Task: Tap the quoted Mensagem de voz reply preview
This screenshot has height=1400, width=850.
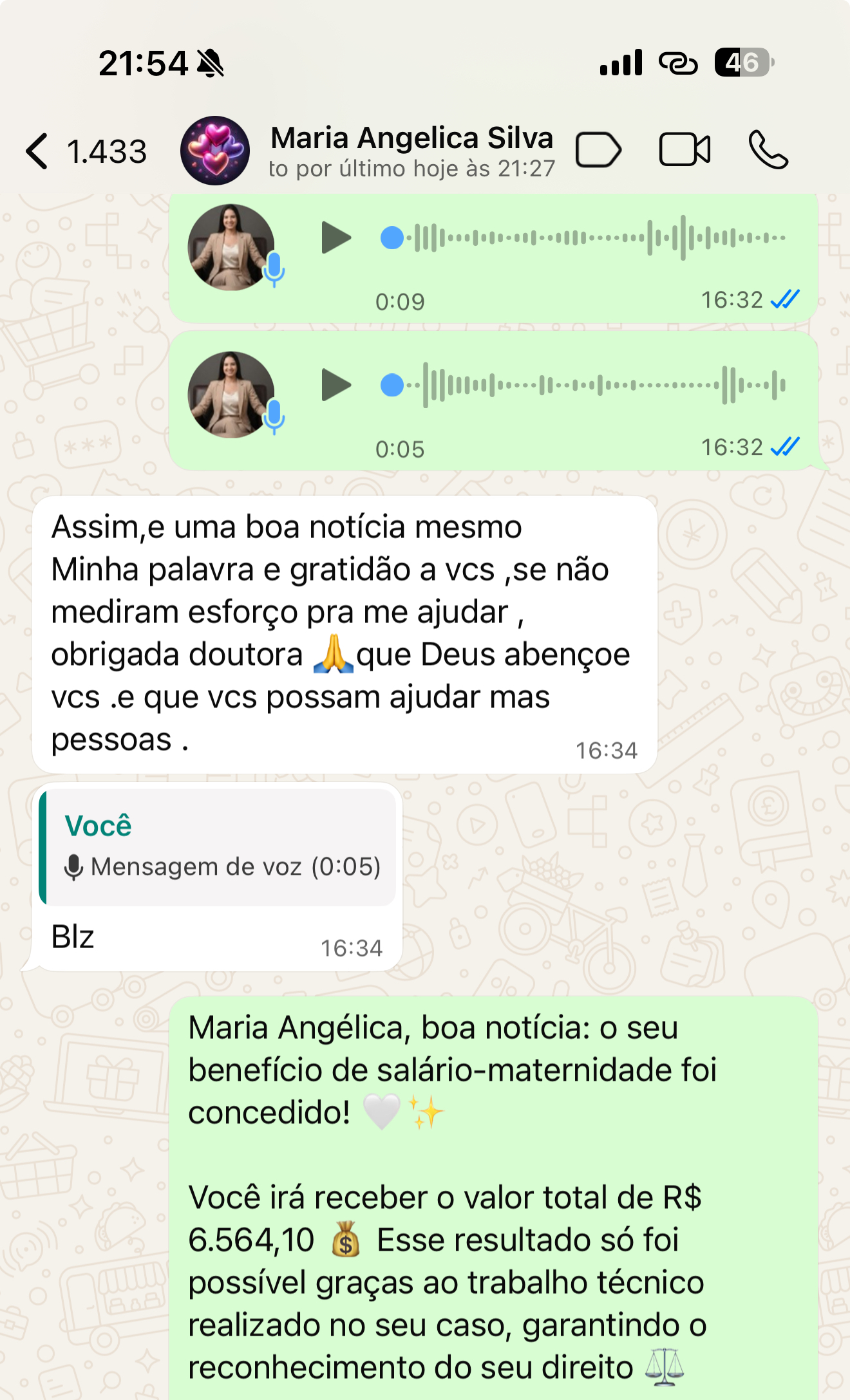Action: point(219,850)
